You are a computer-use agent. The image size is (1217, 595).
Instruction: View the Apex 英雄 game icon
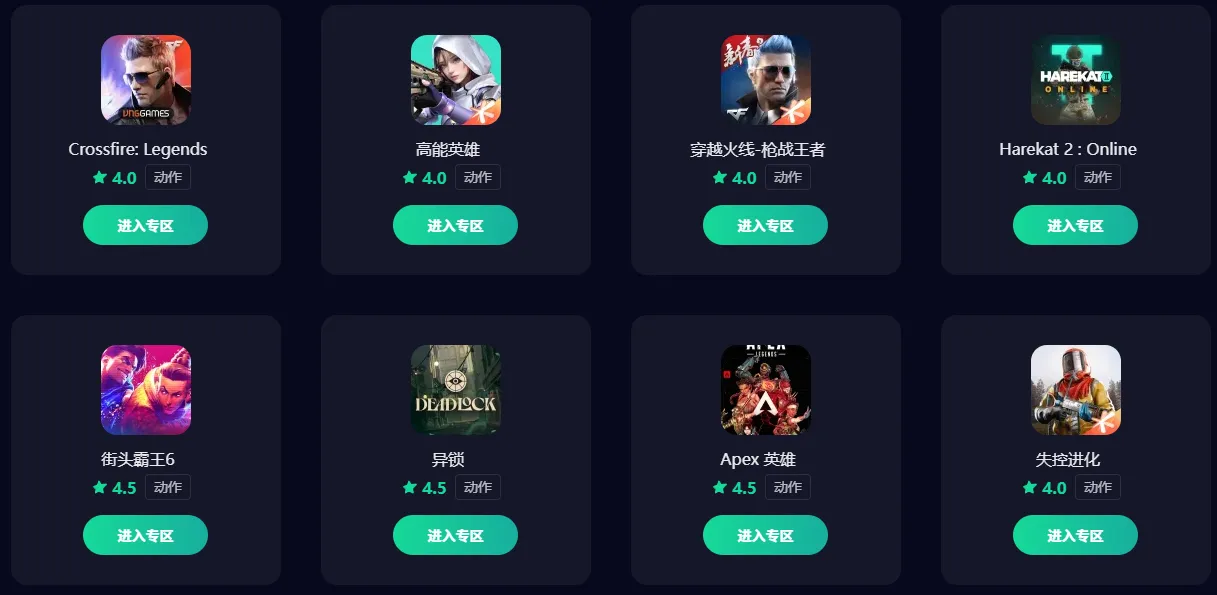(x=766, y=390)
